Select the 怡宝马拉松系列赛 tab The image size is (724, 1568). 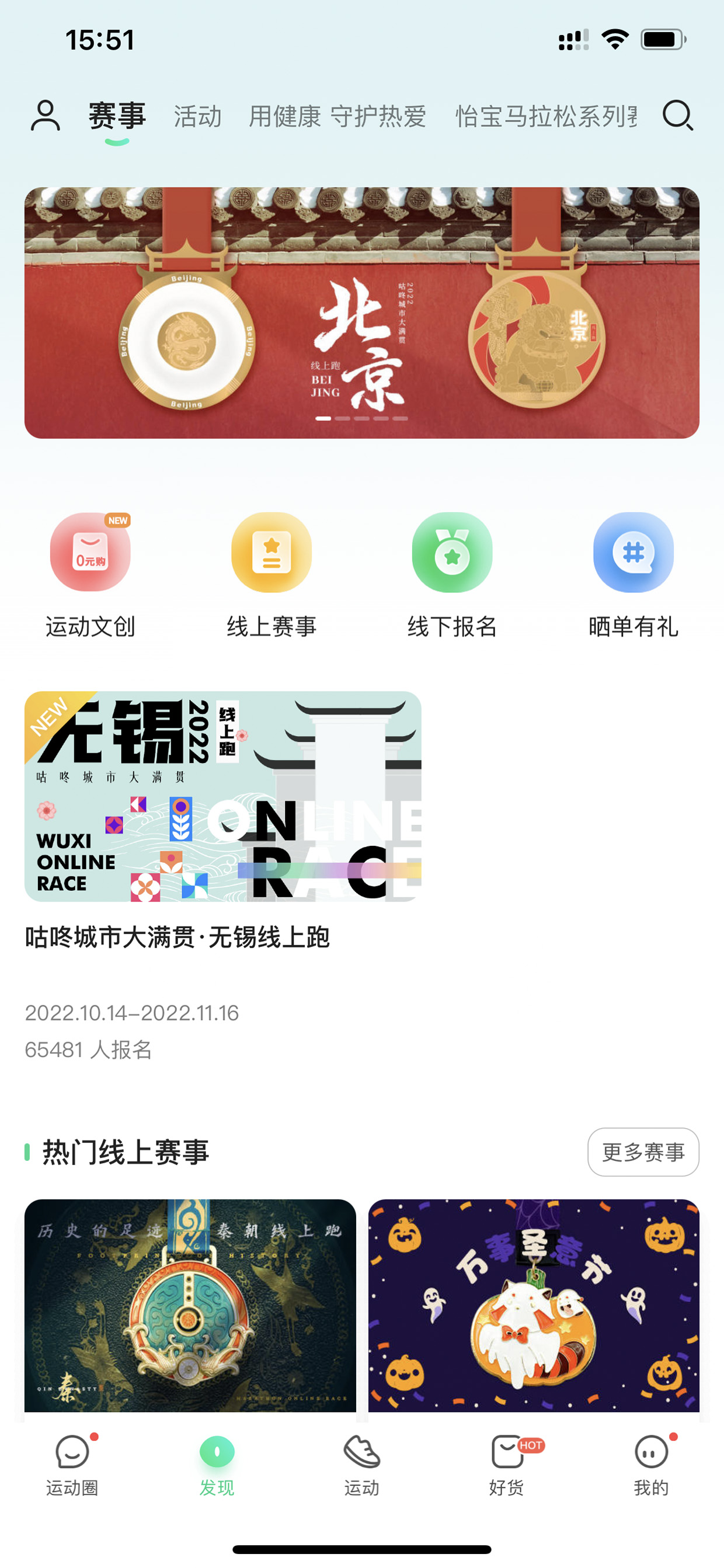(546, 116)
